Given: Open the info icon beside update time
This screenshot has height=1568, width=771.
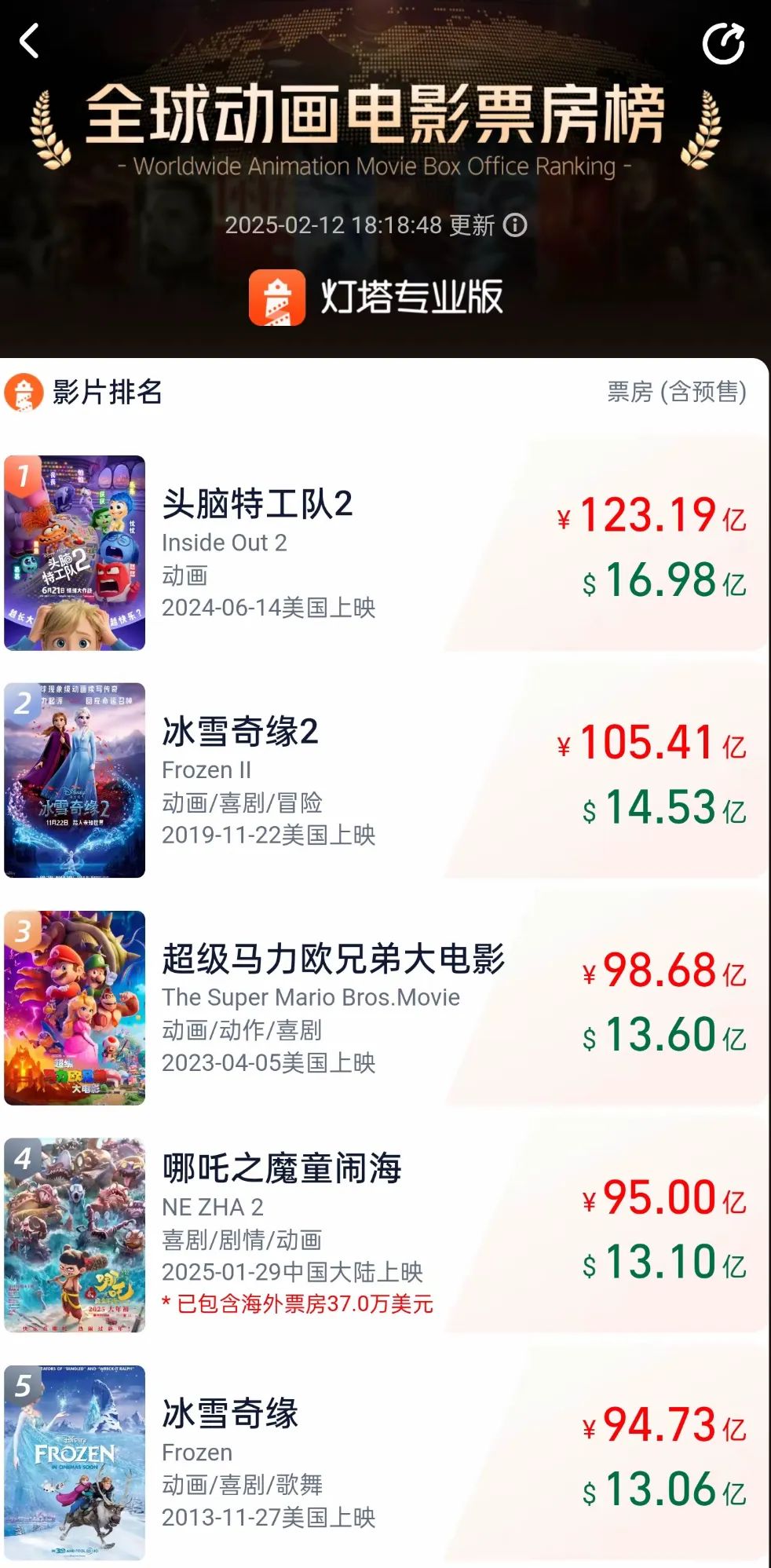Looking at the screenshot, I should point(515,225).
